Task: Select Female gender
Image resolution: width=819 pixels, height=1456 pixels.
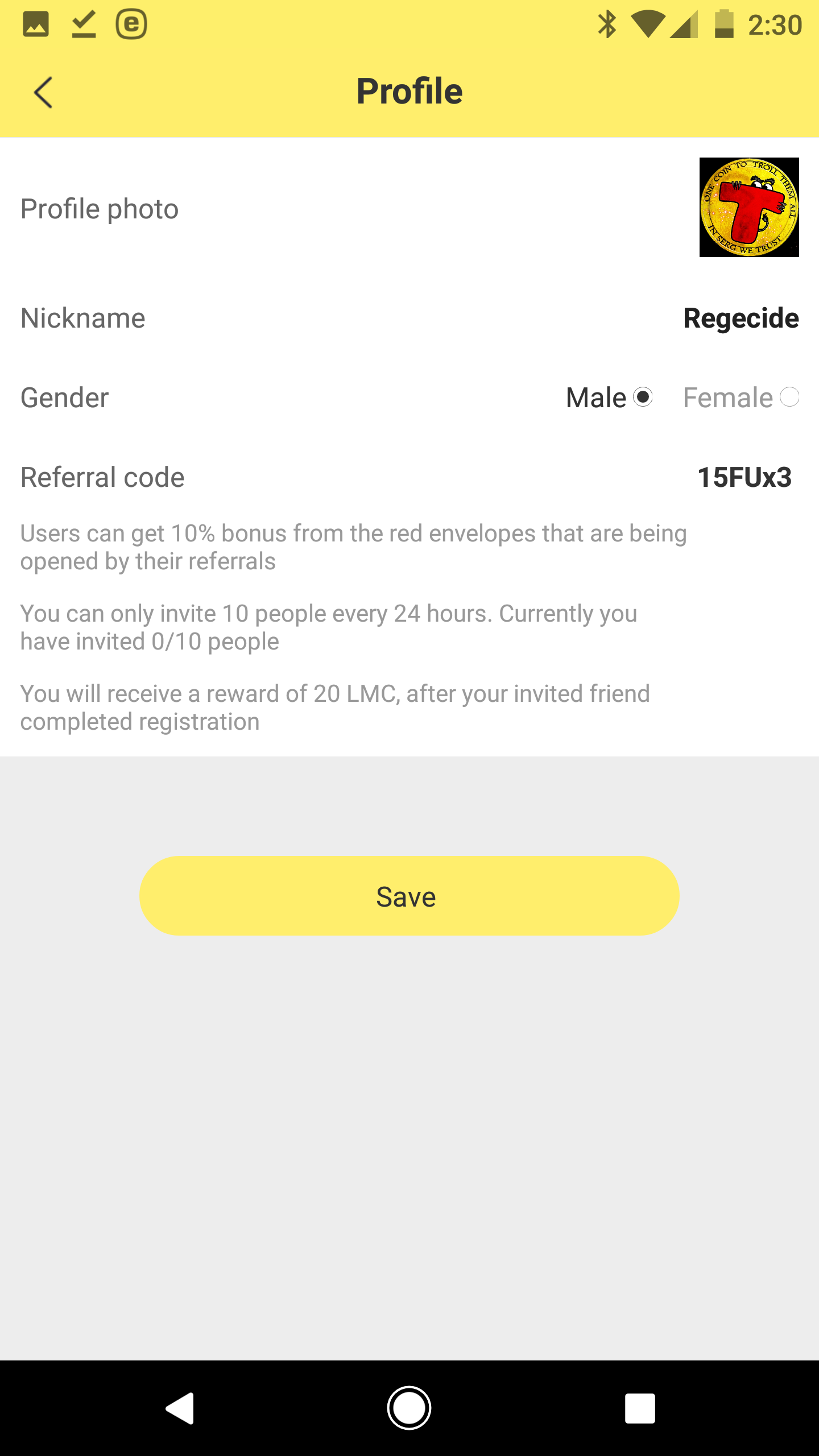Action: 741,397
